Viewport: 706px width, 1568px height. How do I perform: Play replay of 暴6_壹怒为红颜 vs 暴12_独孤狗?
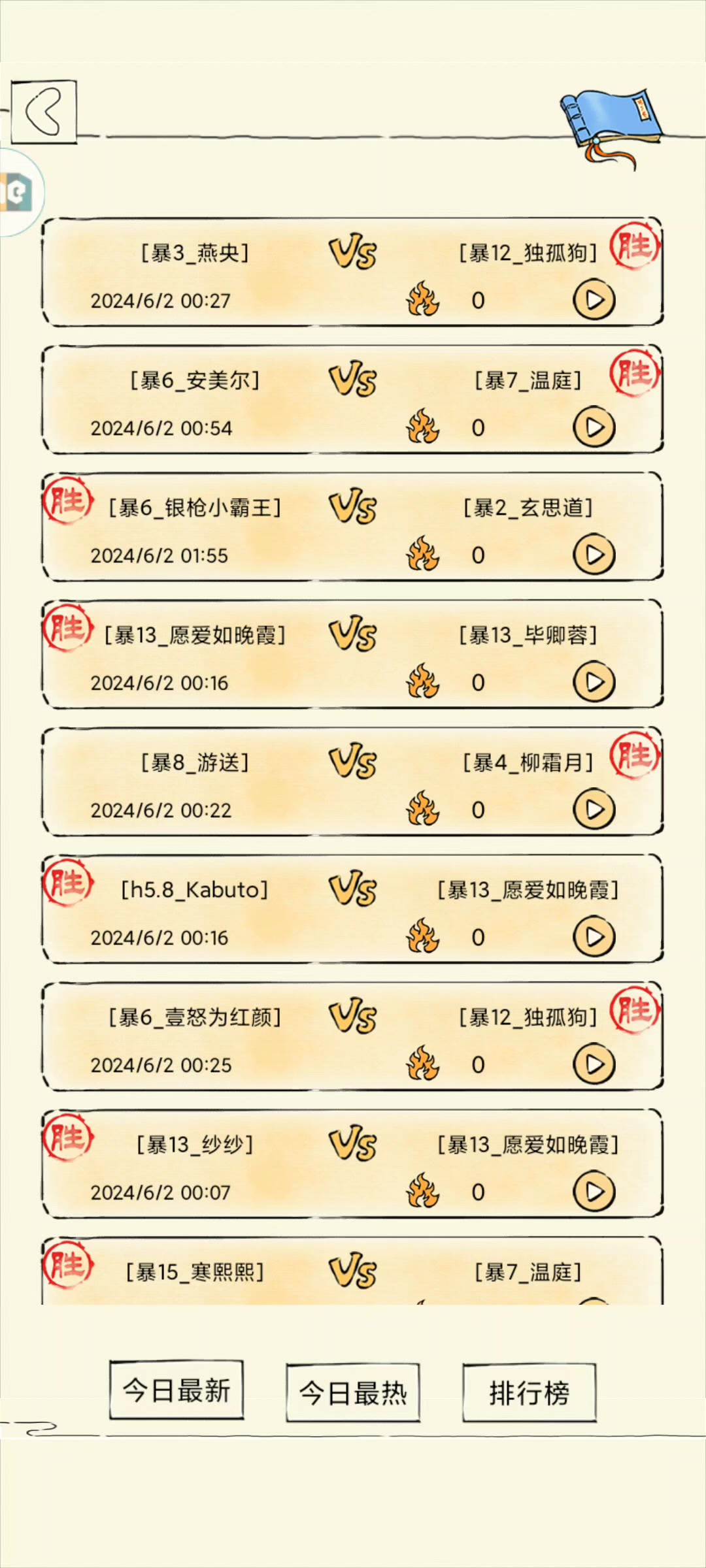[x=594, y=1064]
